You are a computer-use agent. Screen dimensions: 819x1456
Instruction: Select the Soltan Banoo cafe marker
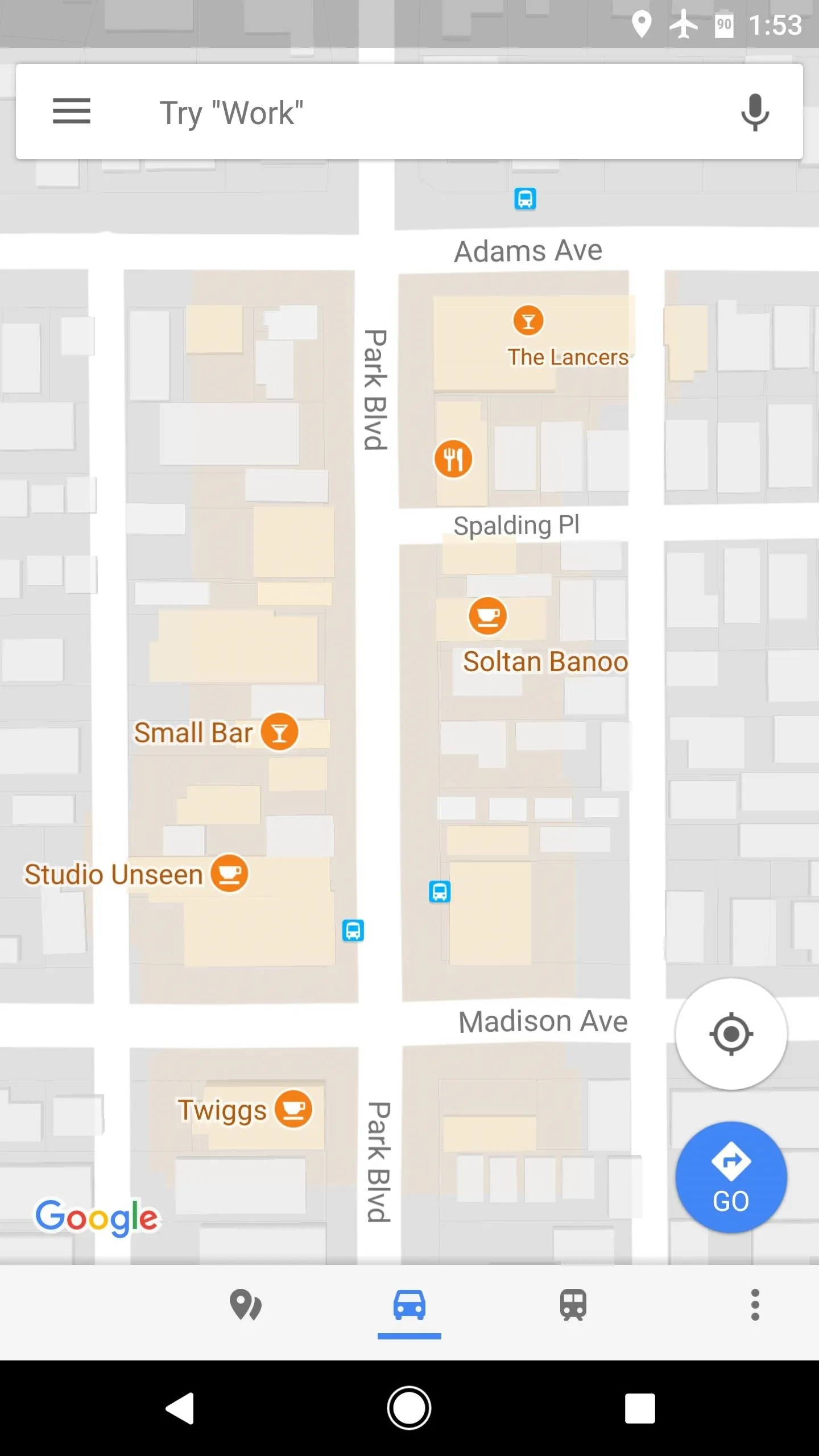click(488, 616)
